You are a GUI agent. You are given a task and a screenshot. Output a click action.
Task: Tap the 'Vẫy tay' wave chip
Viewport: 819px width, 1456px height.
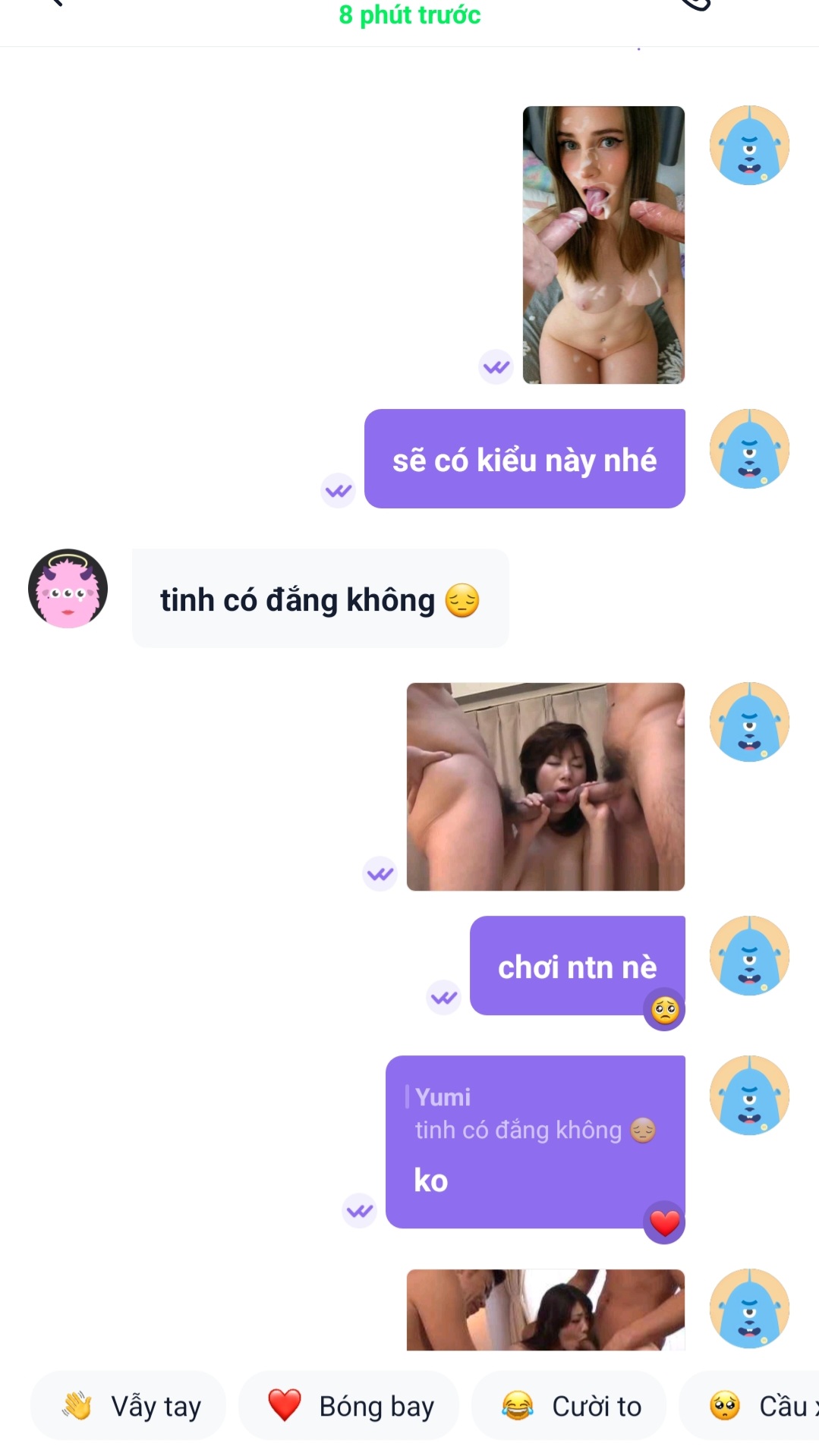pos(128,1406)
